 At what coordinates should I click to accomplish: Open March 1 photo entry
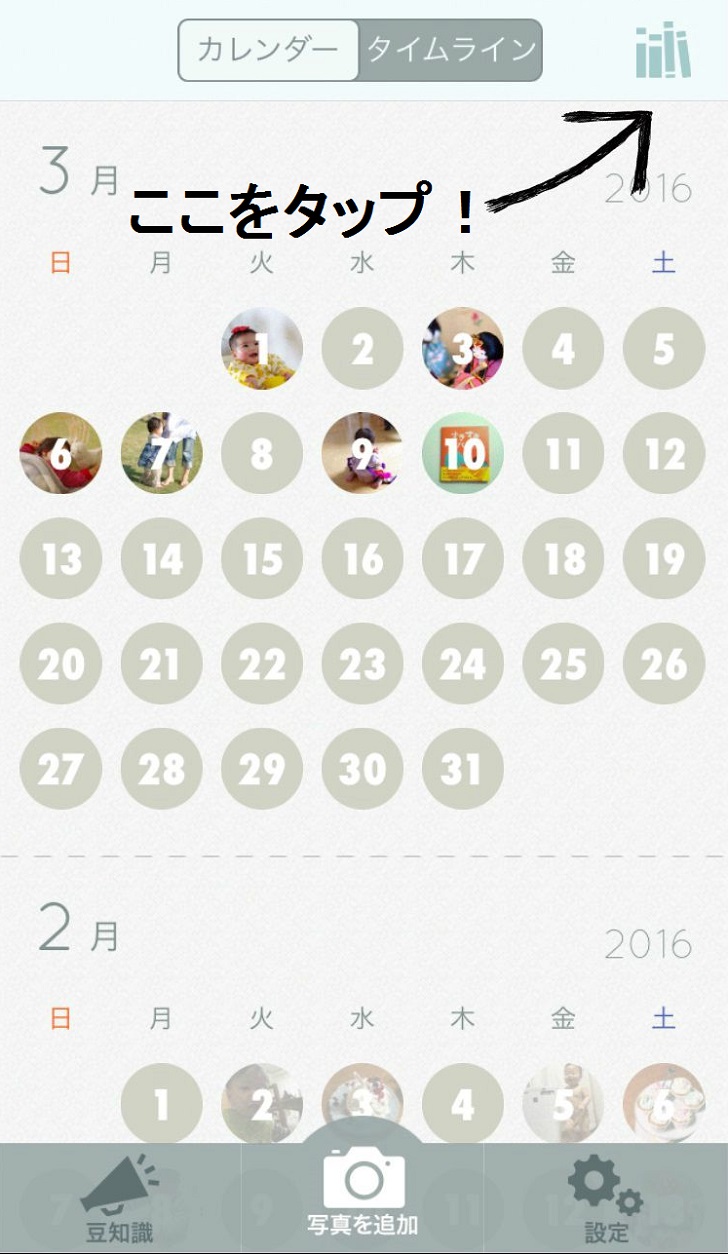262,348
